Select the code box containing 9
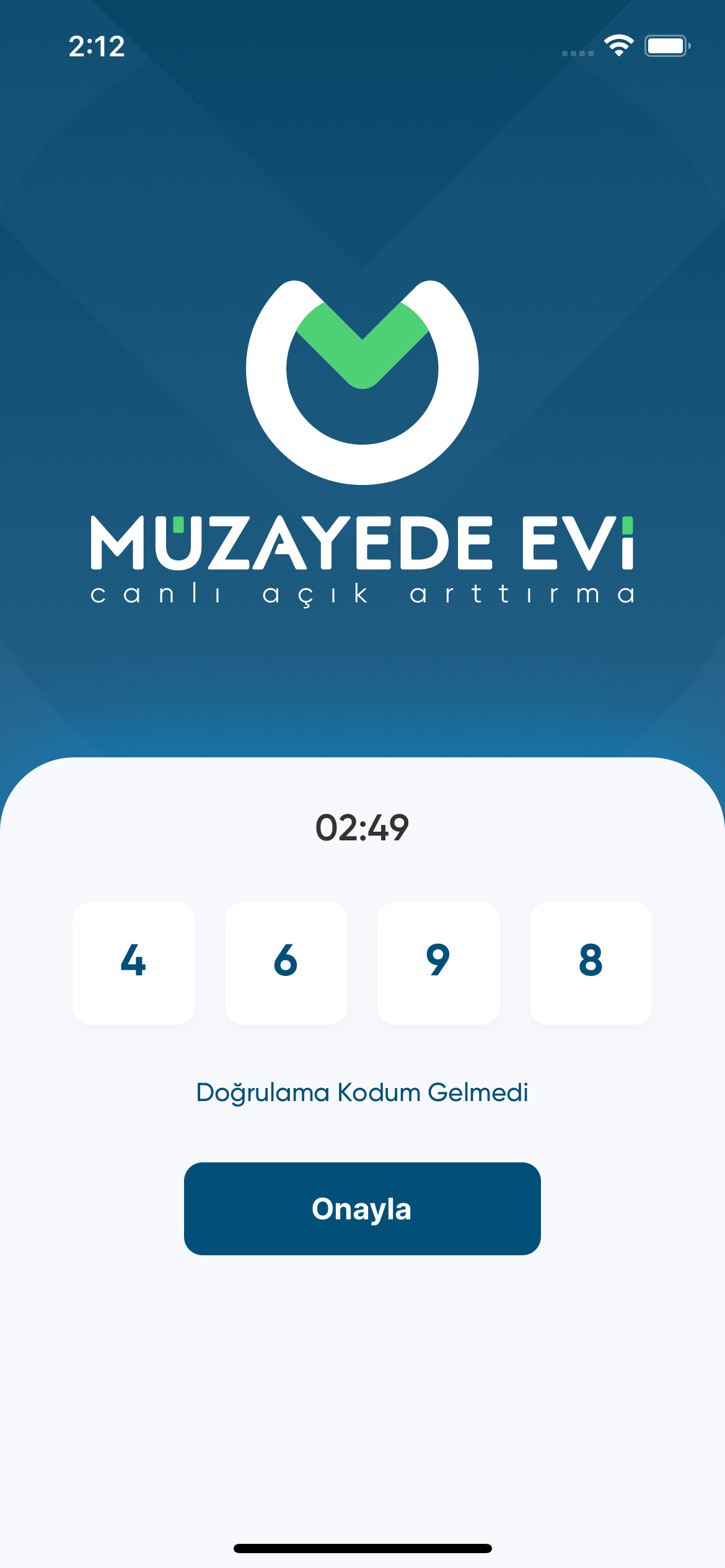This screenshot has width=725, height=1568. click(x=438, y=963)
